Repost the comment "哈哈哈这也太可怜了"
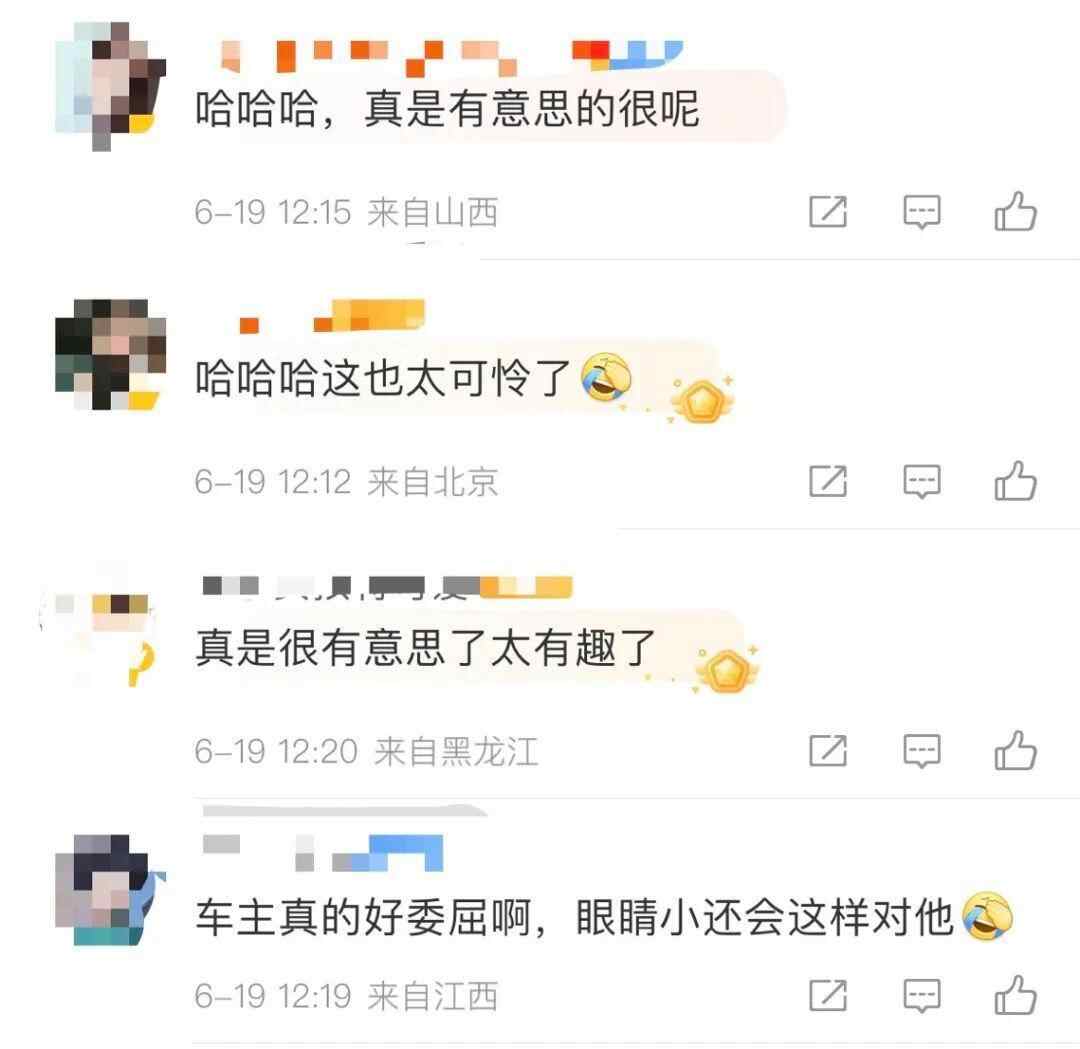Image resolution: width=1080 pixels, height=1049 pixels. pos(828,482)
